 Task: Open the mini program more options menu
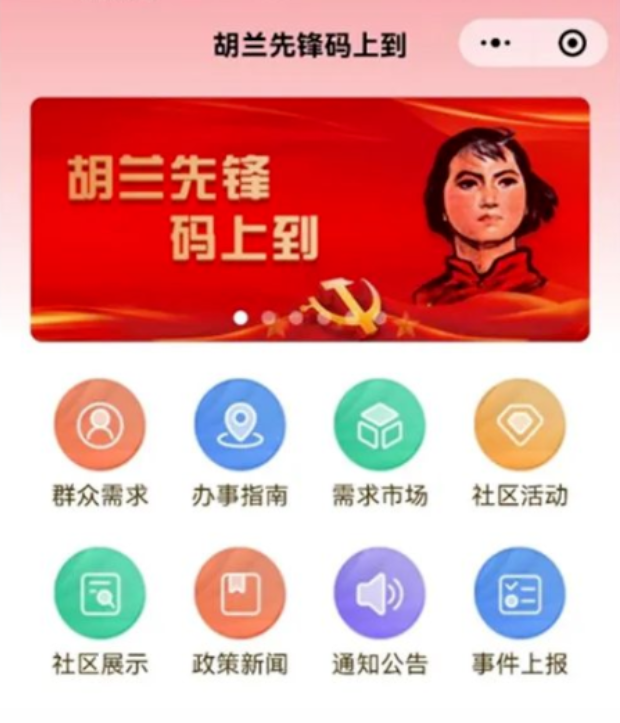tap(495, 44)
